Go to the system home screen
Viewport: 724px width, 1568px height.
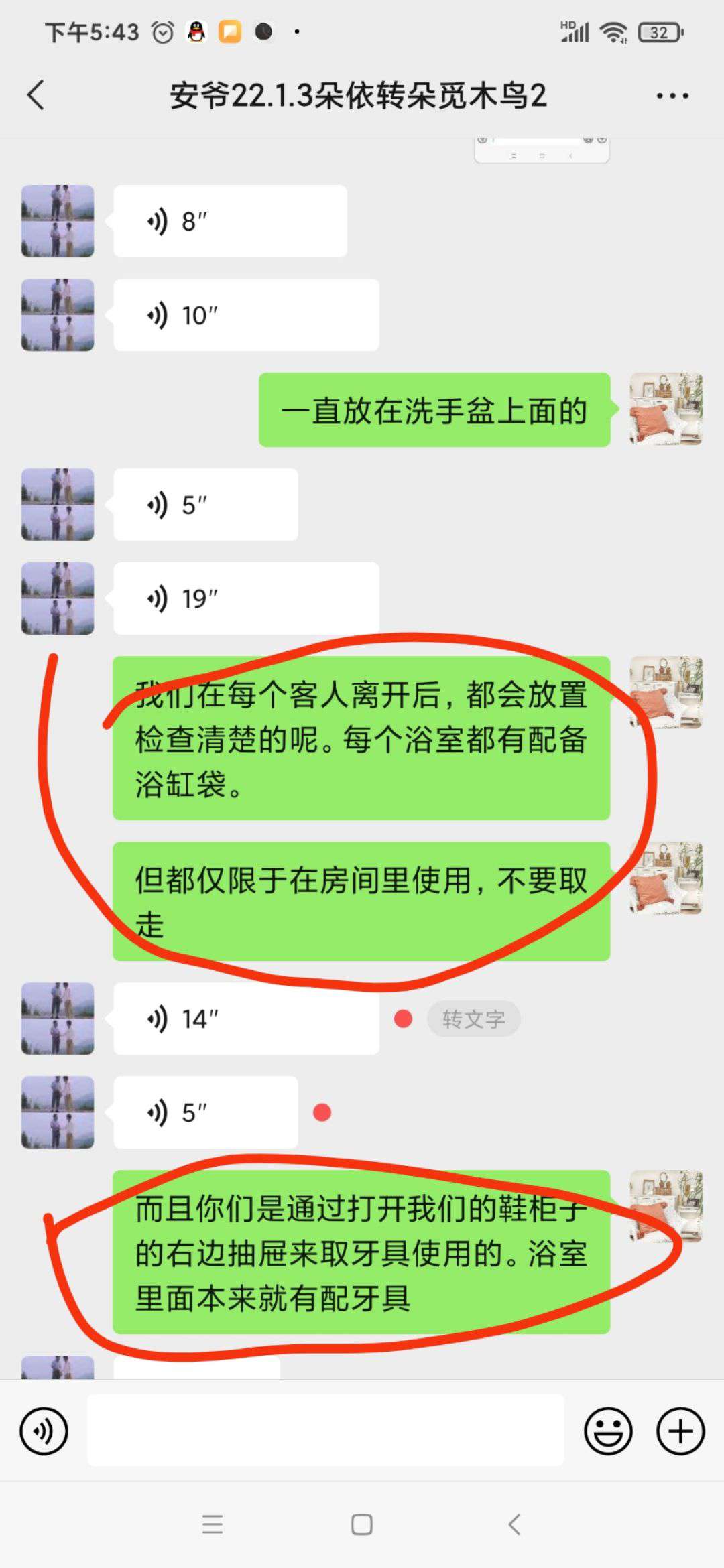click(x=362, y=1524)
